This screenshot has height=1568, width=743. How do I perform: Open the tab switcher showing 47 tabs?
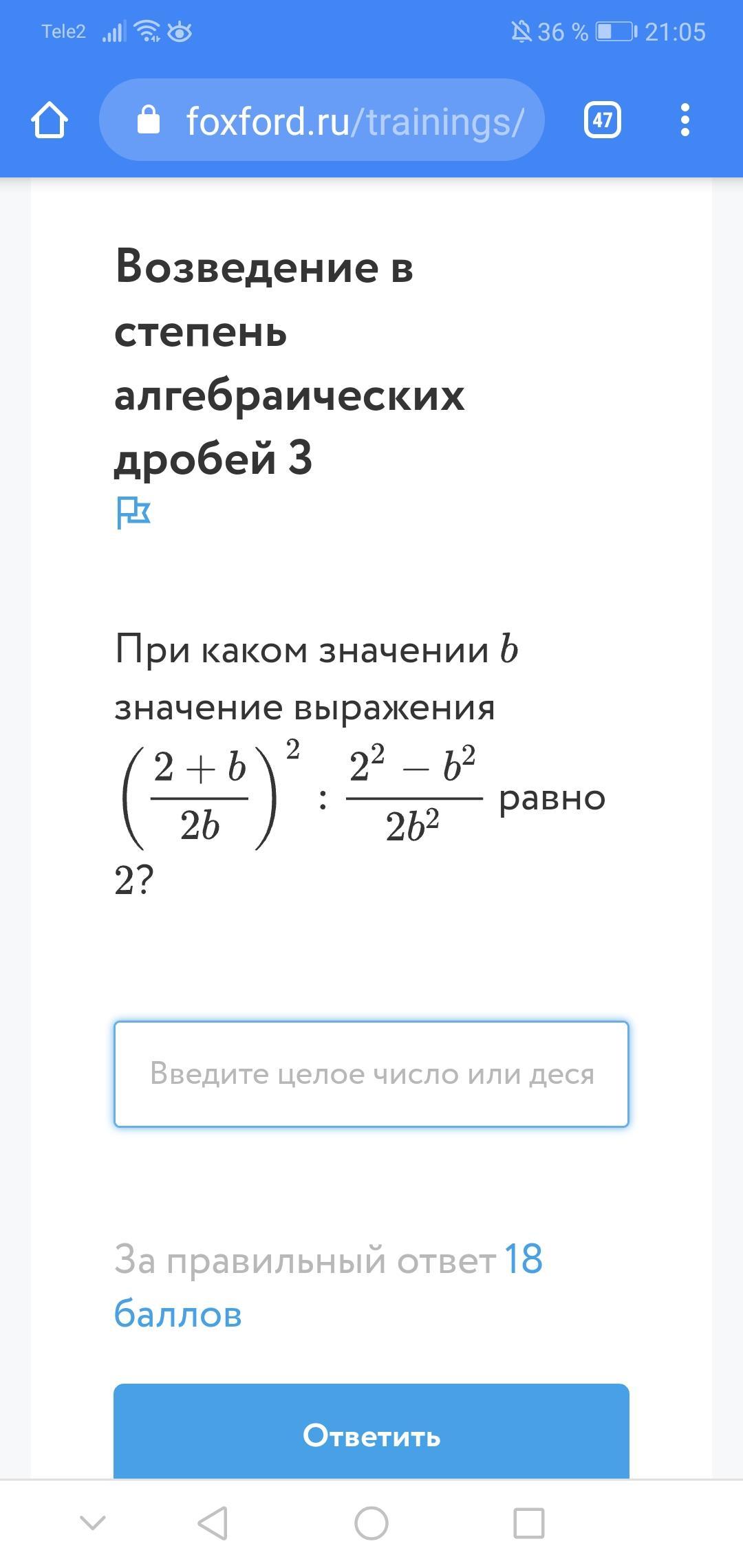click(x=602, y=120)
